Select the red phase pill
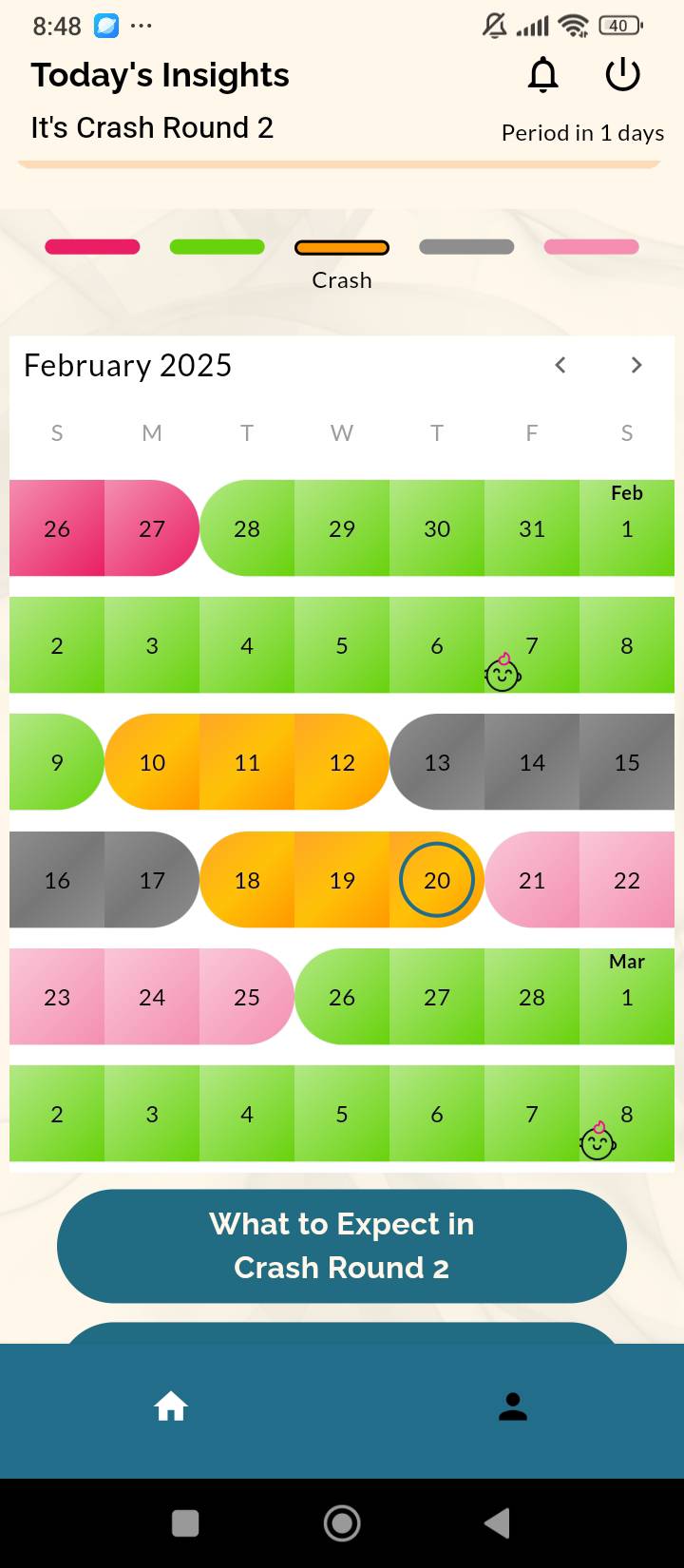Screen dimensions: 684x1568 [x=93, y=247]
